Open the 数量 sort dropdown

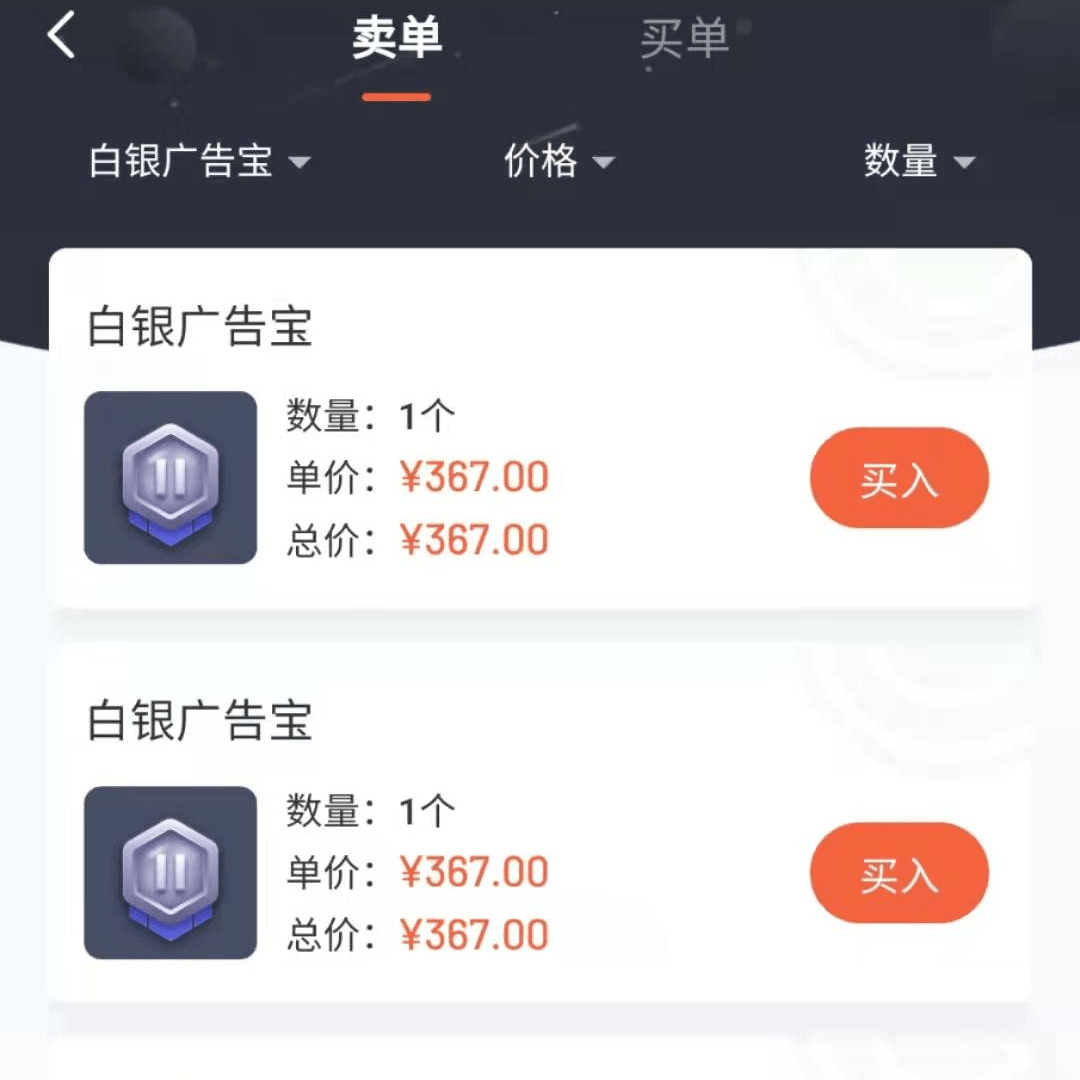pos(918,161)
